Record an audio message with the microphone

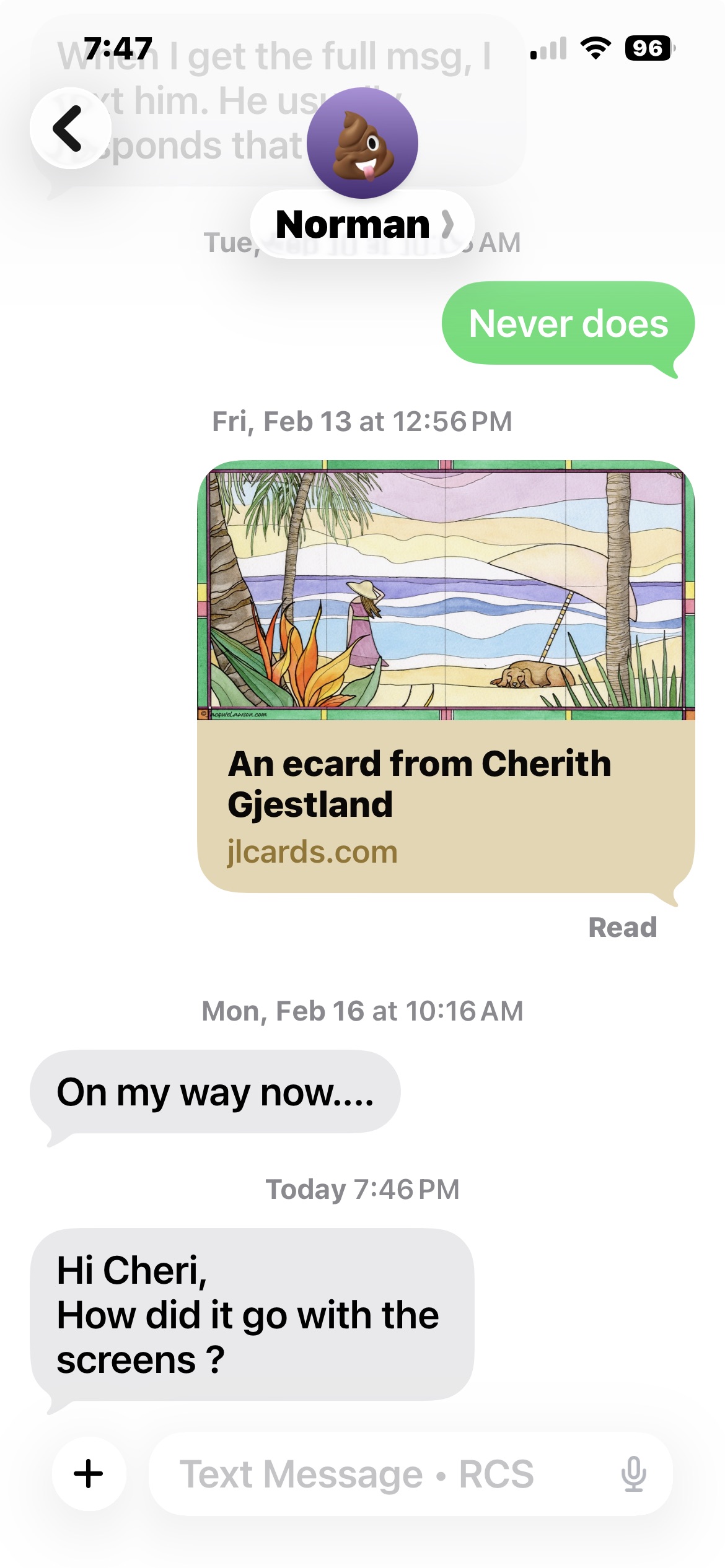click(633, 1473)
